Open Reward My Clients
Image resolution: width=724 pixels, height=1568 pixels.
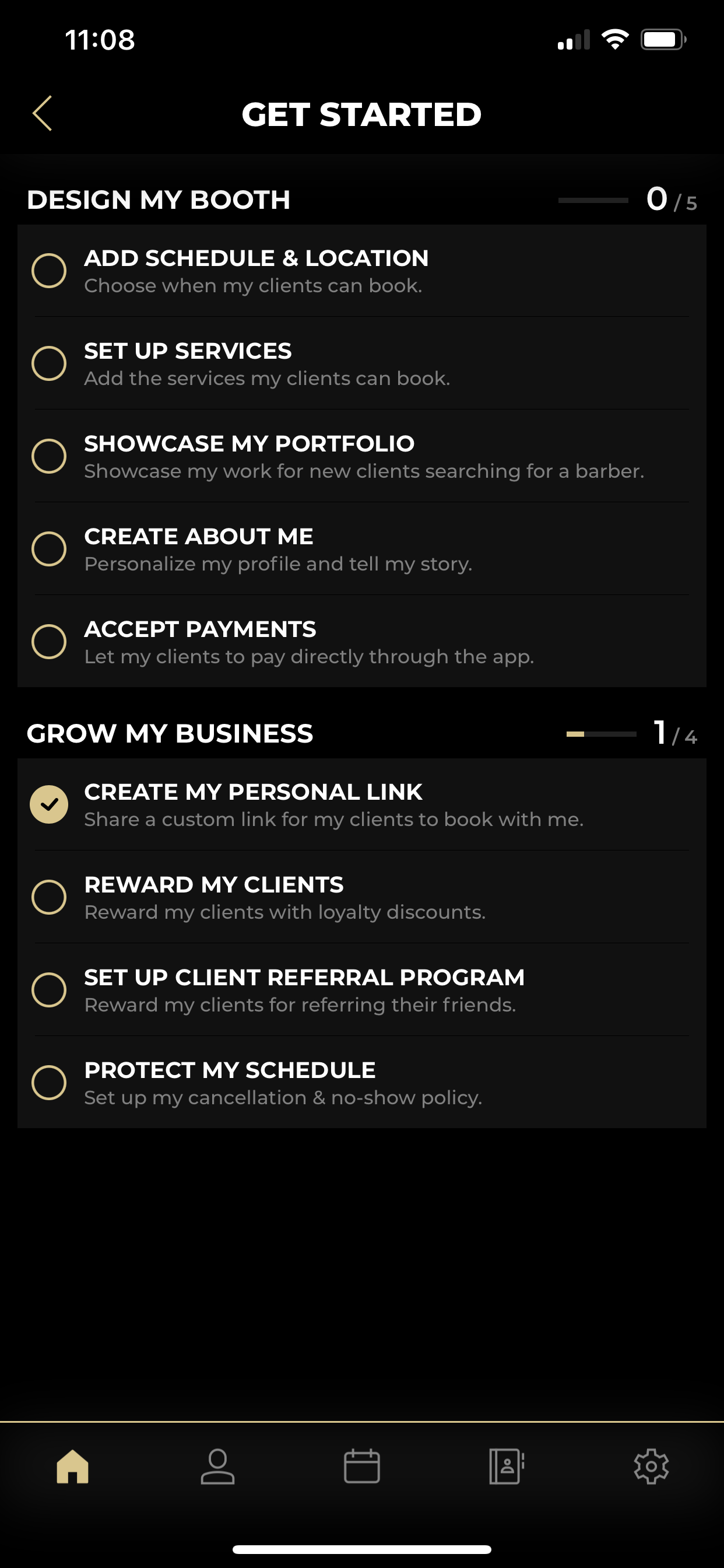pyautogui.click(x=362, y=897)
